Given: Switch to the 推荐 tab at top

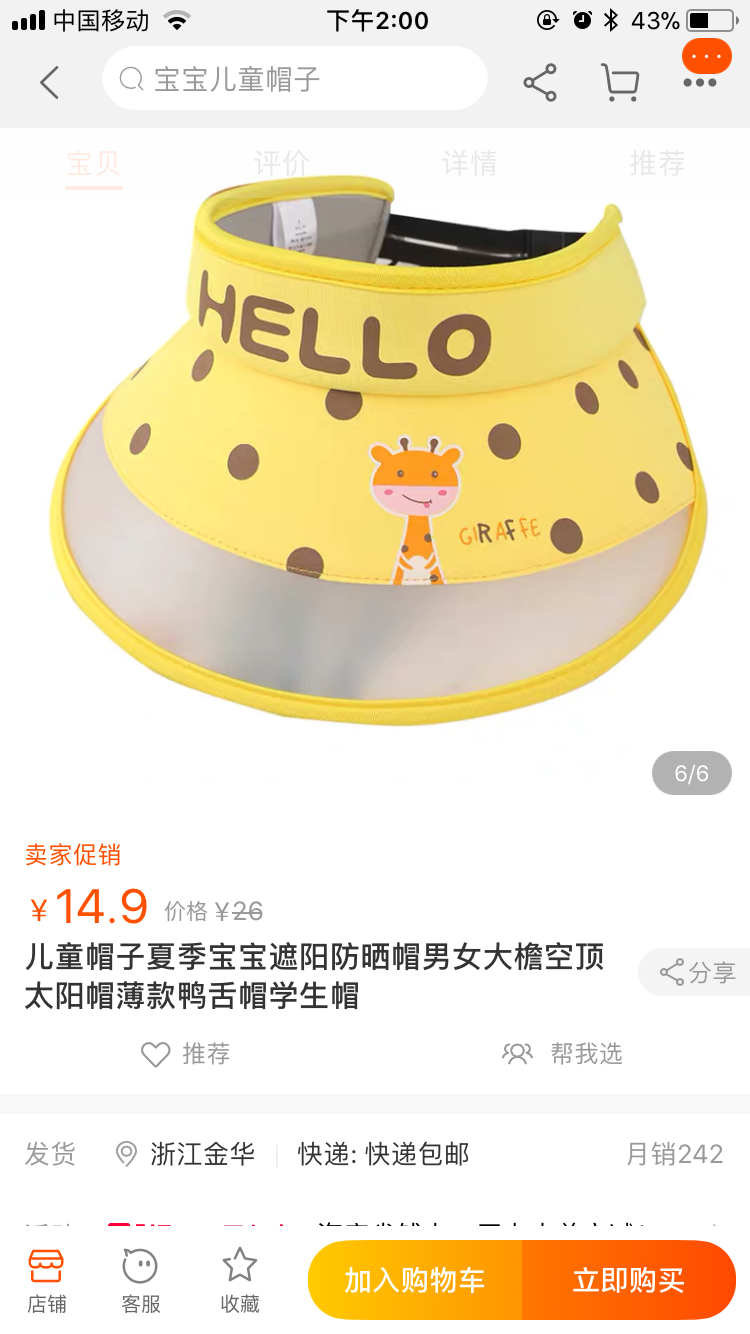Looking at the screenshot, I should (x=657, y=163).
